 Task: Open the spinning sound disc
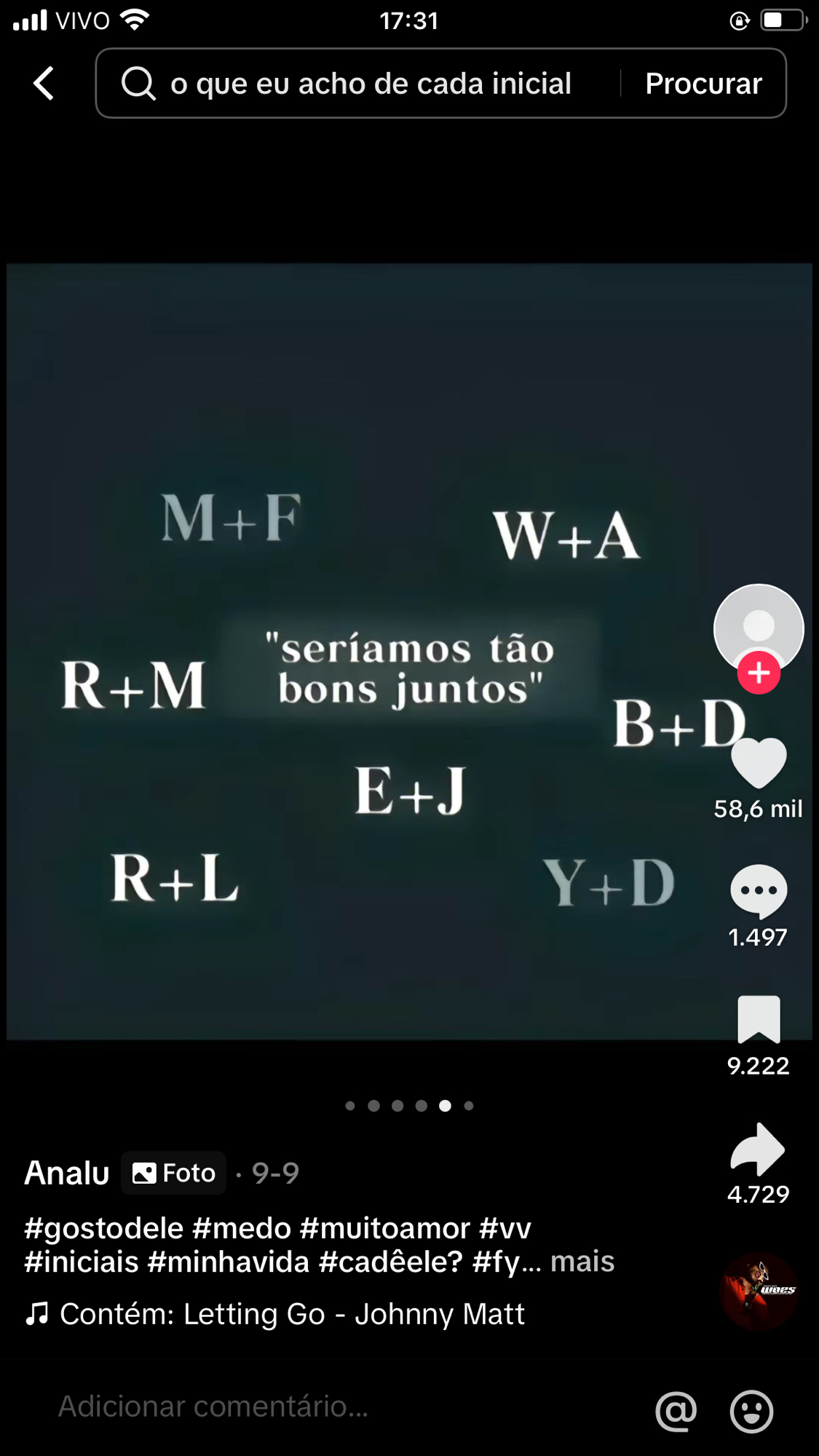pos(758,1291)
